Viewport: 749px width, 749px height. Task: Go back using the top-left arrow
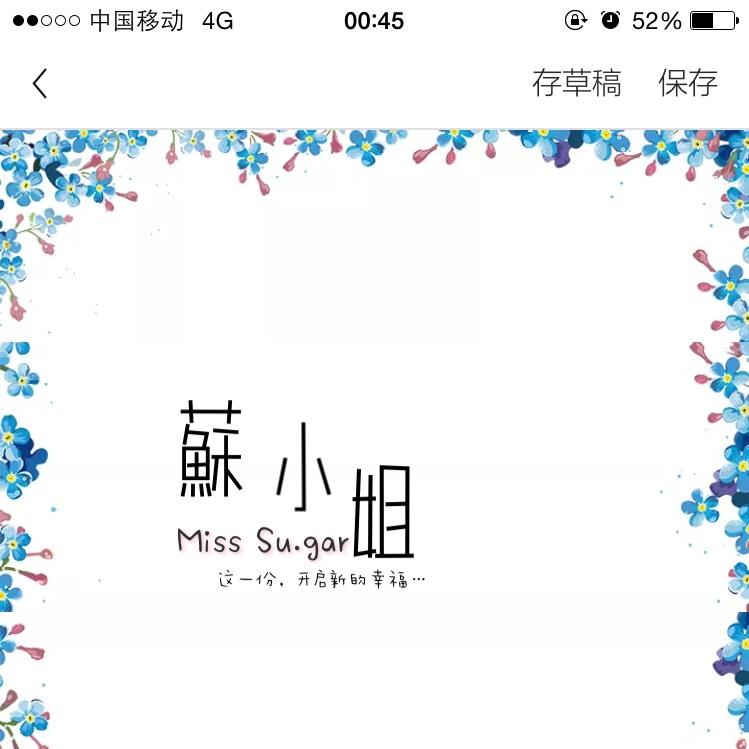[40, 83]
